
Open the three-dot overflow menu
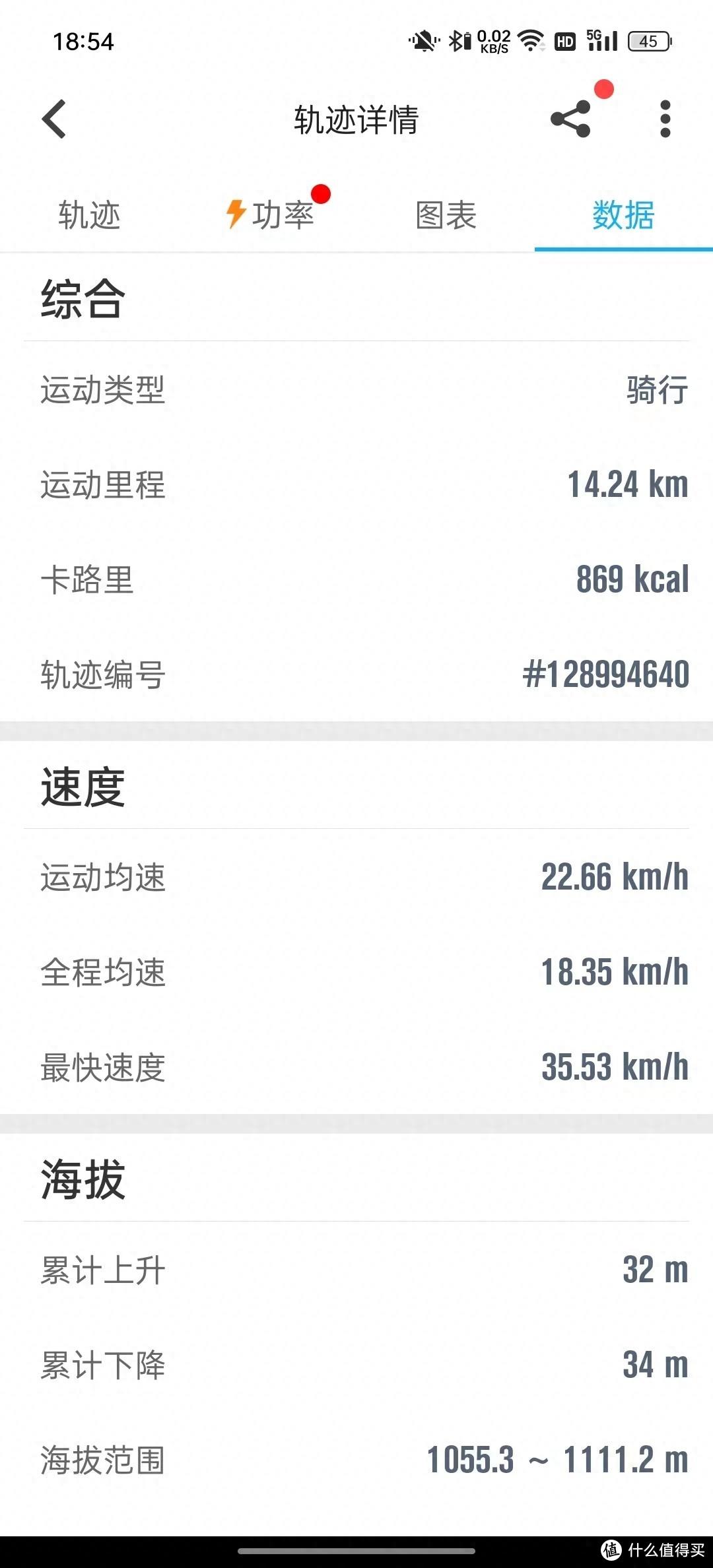point(665,119)
